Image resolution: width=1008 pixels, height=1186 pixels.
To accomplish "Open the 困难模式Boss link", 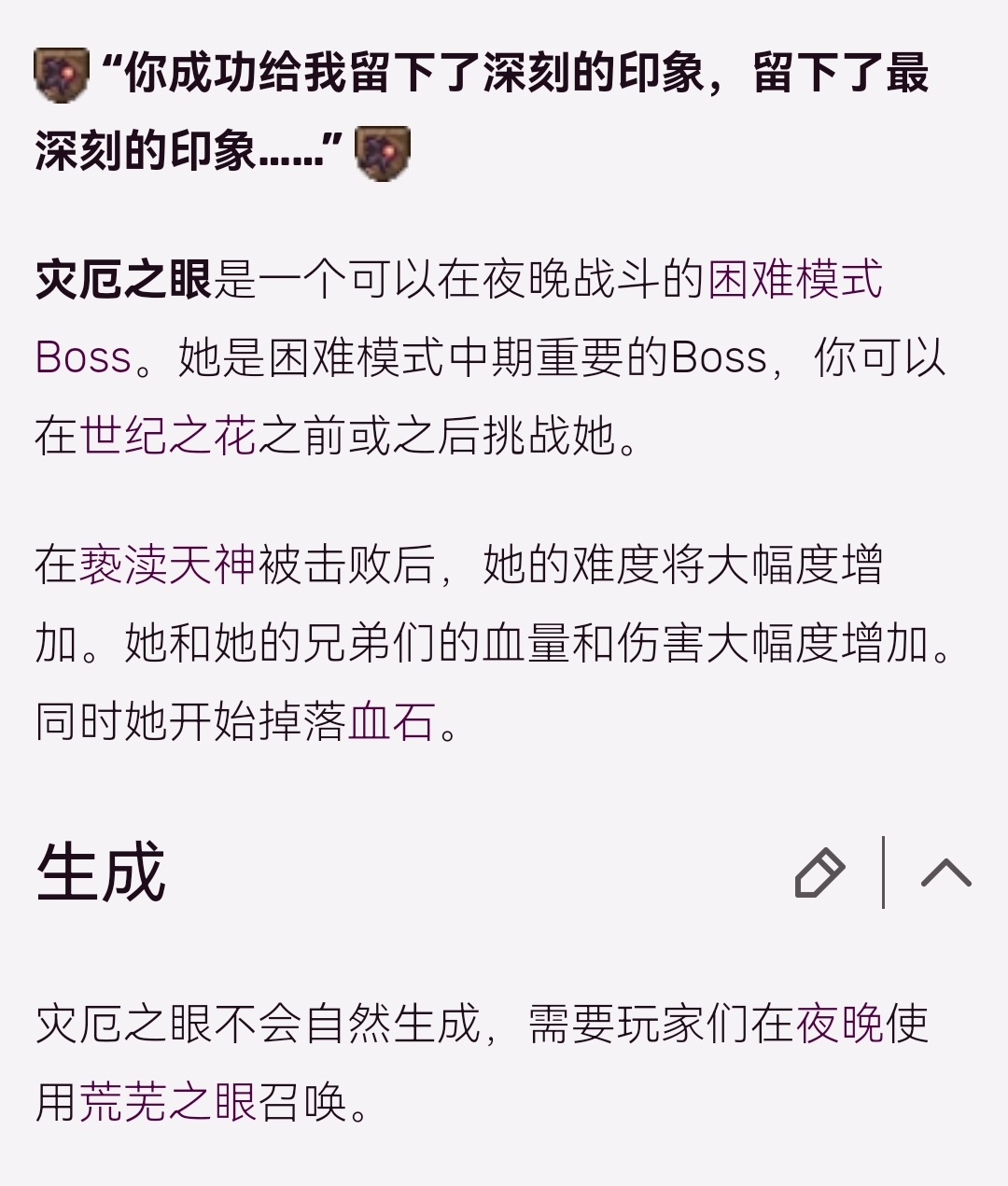I will (793, 281).
